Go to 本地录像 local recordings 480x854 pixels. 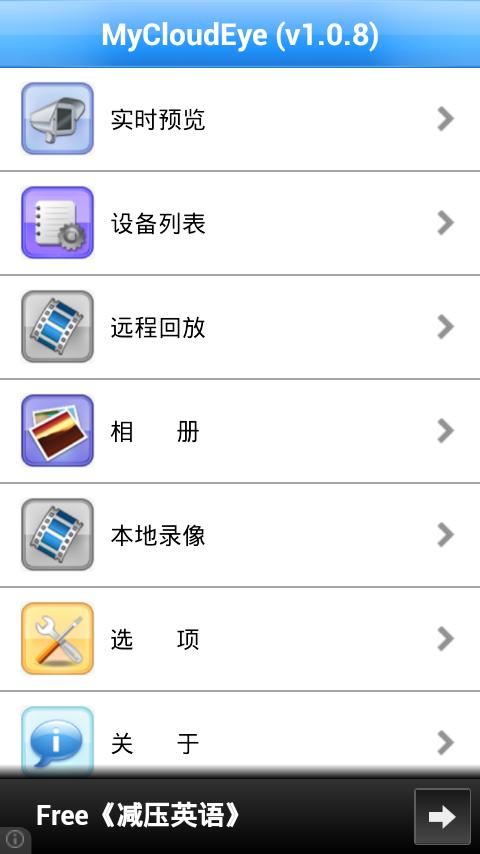point(240,535)
